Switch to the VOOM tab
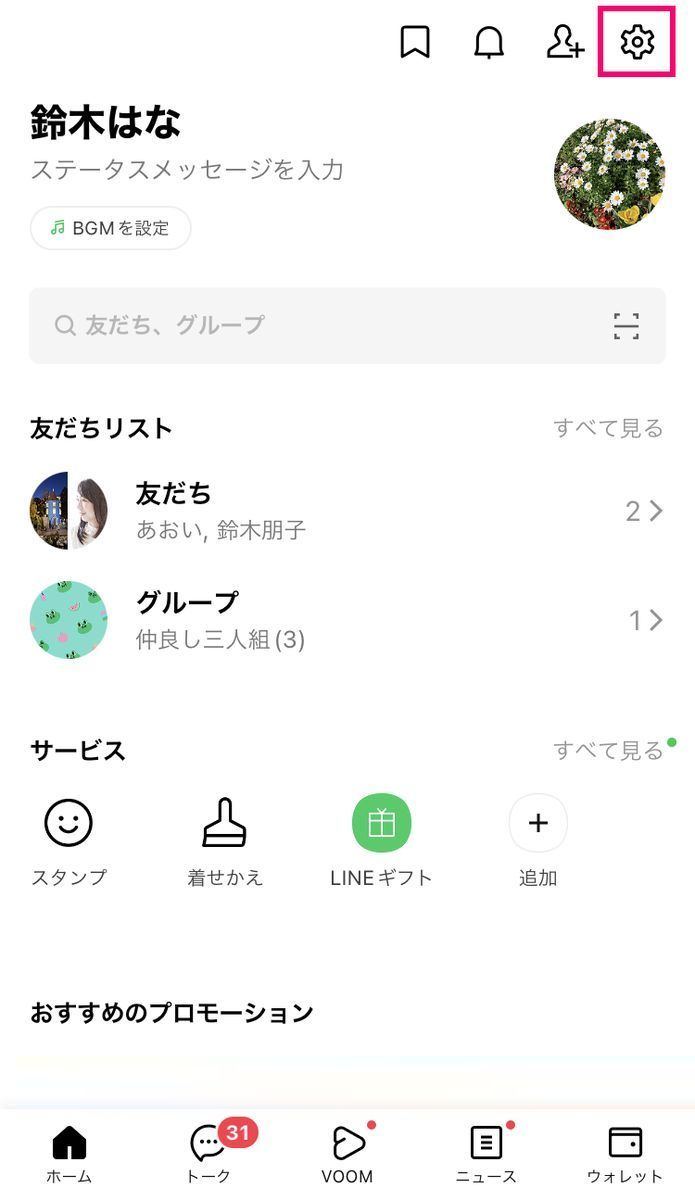 pyautogui.click(x=347, y=1153)
